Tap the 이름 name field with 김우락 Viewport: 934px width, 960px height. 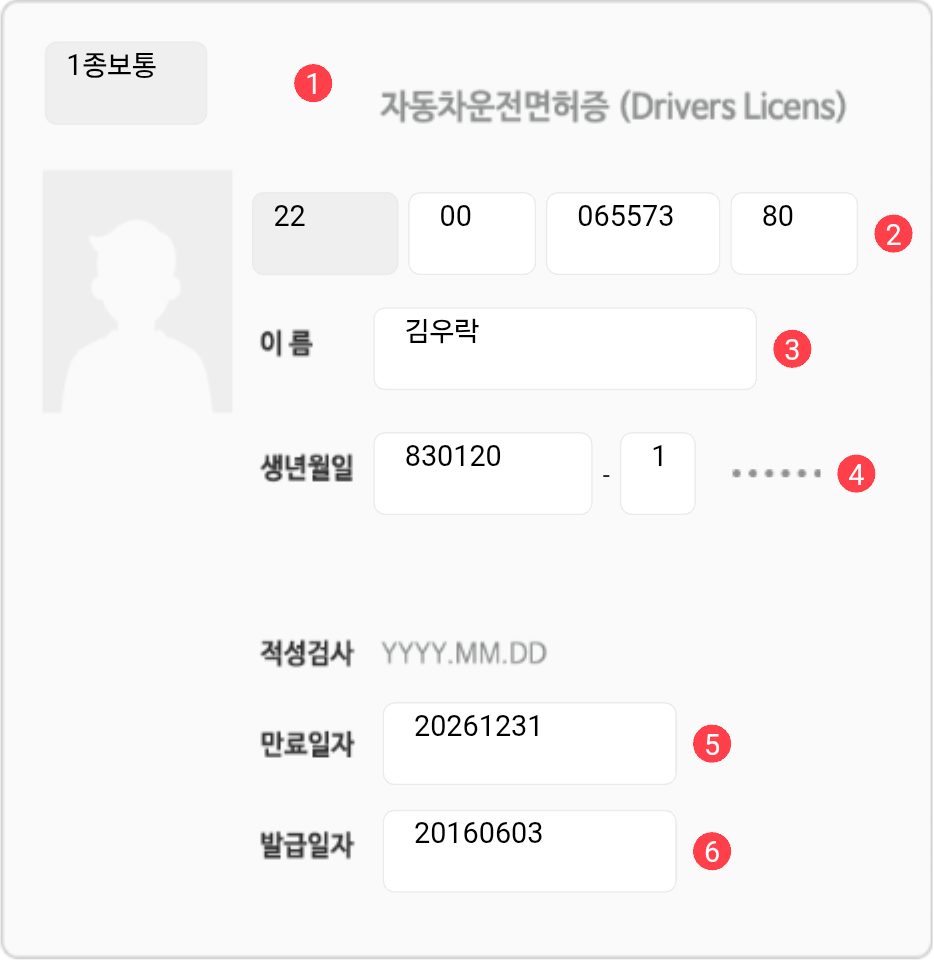pos(564,348)
